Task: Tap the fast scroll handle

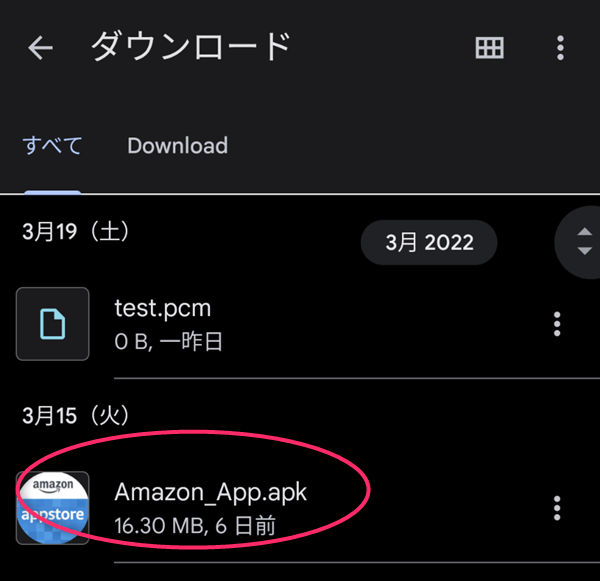Action: tap(584, 241)
